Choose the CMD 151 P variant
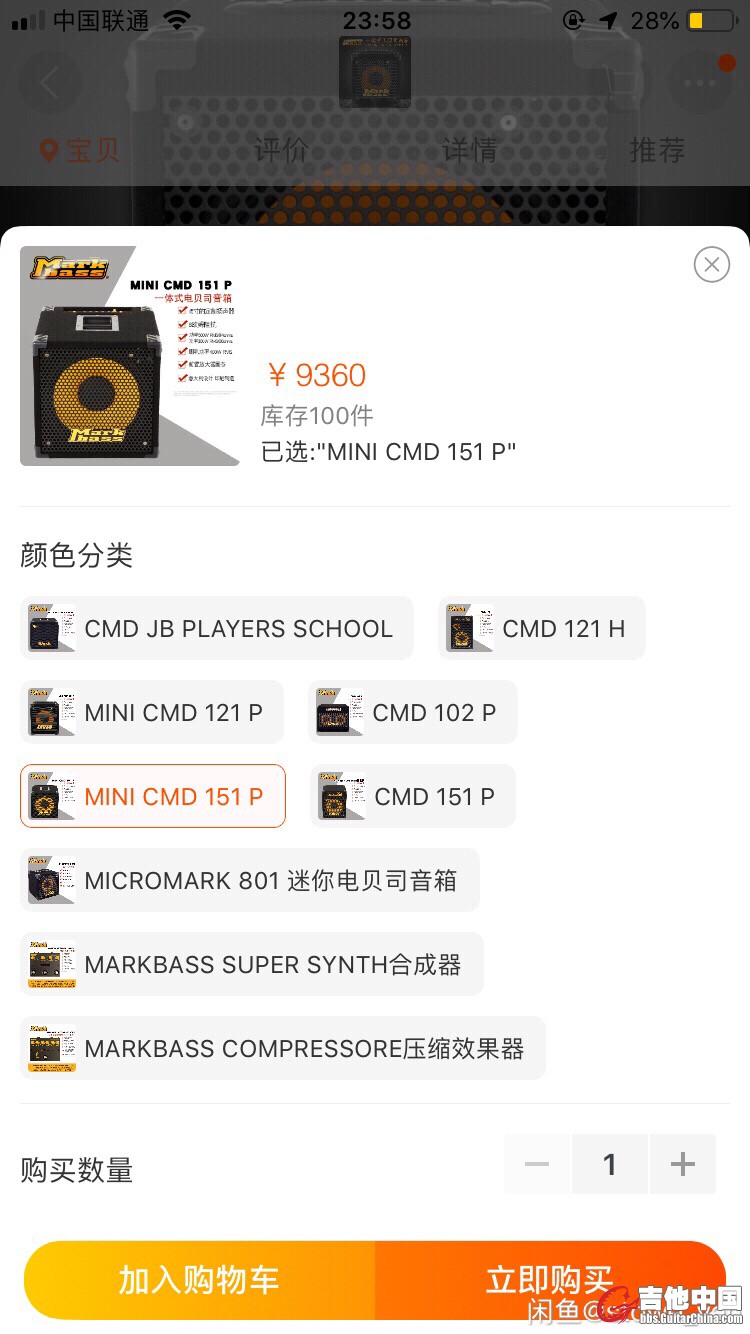Viewport: 750px width, 1334px height. tap(413, 796)
